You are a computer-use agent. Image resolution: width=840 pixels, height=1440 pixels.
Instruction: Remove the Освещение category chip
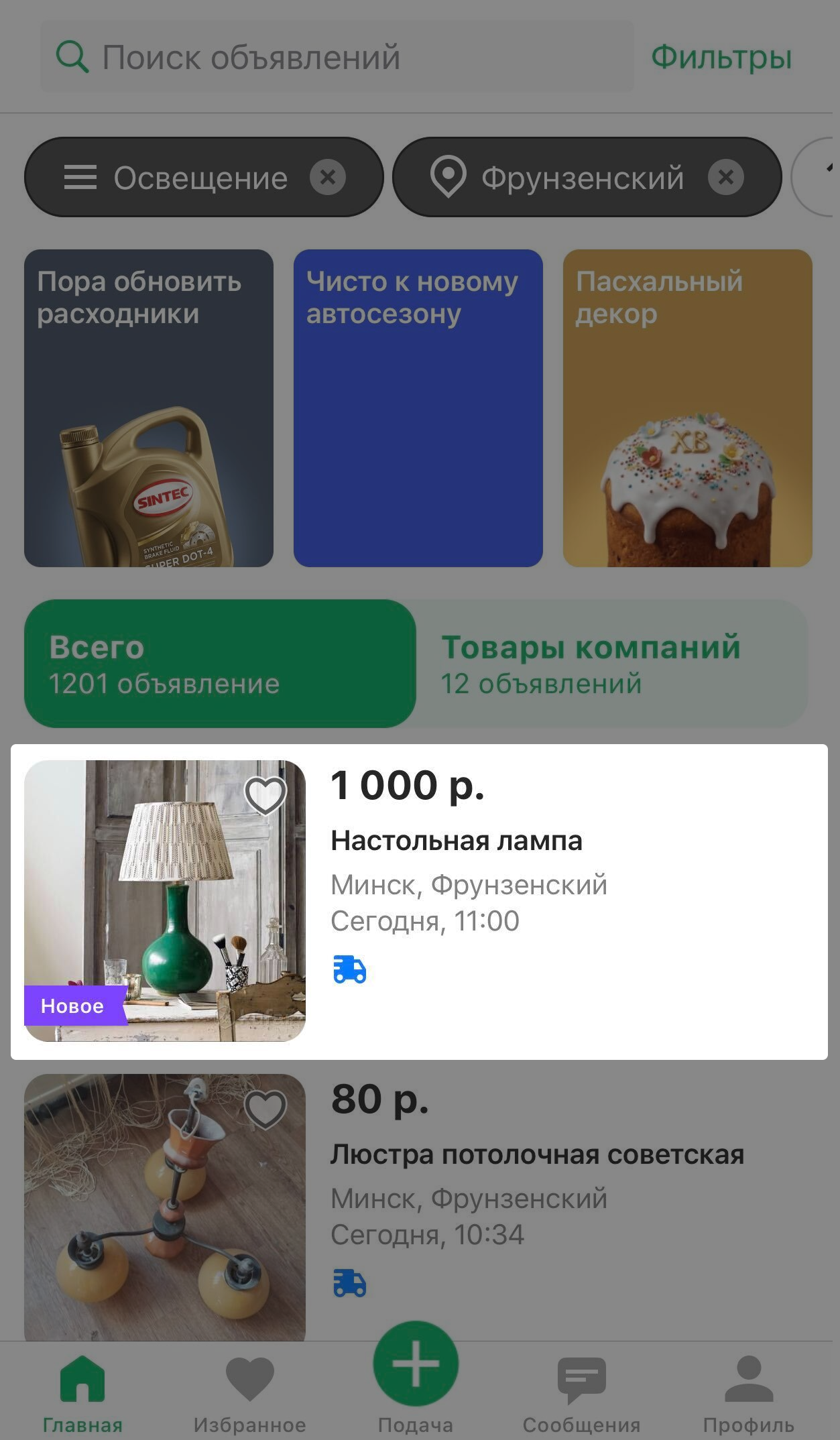(x=328, y=178)
